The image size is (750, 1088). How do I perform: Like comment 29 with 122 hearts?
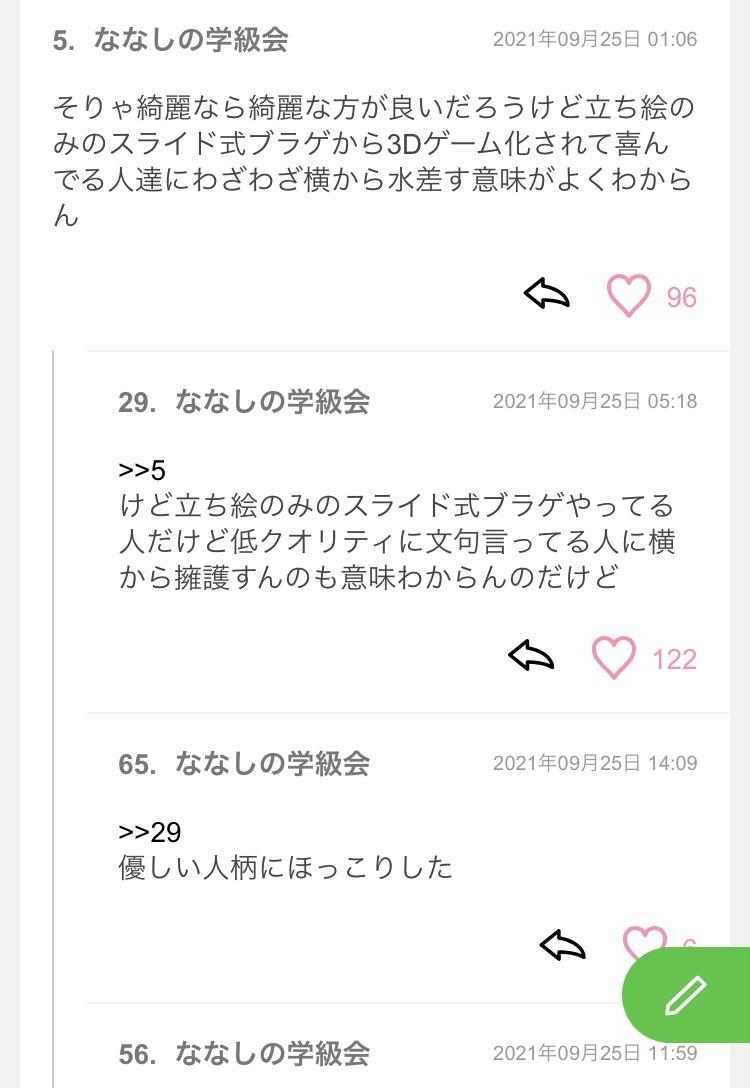tap(614, 658)
